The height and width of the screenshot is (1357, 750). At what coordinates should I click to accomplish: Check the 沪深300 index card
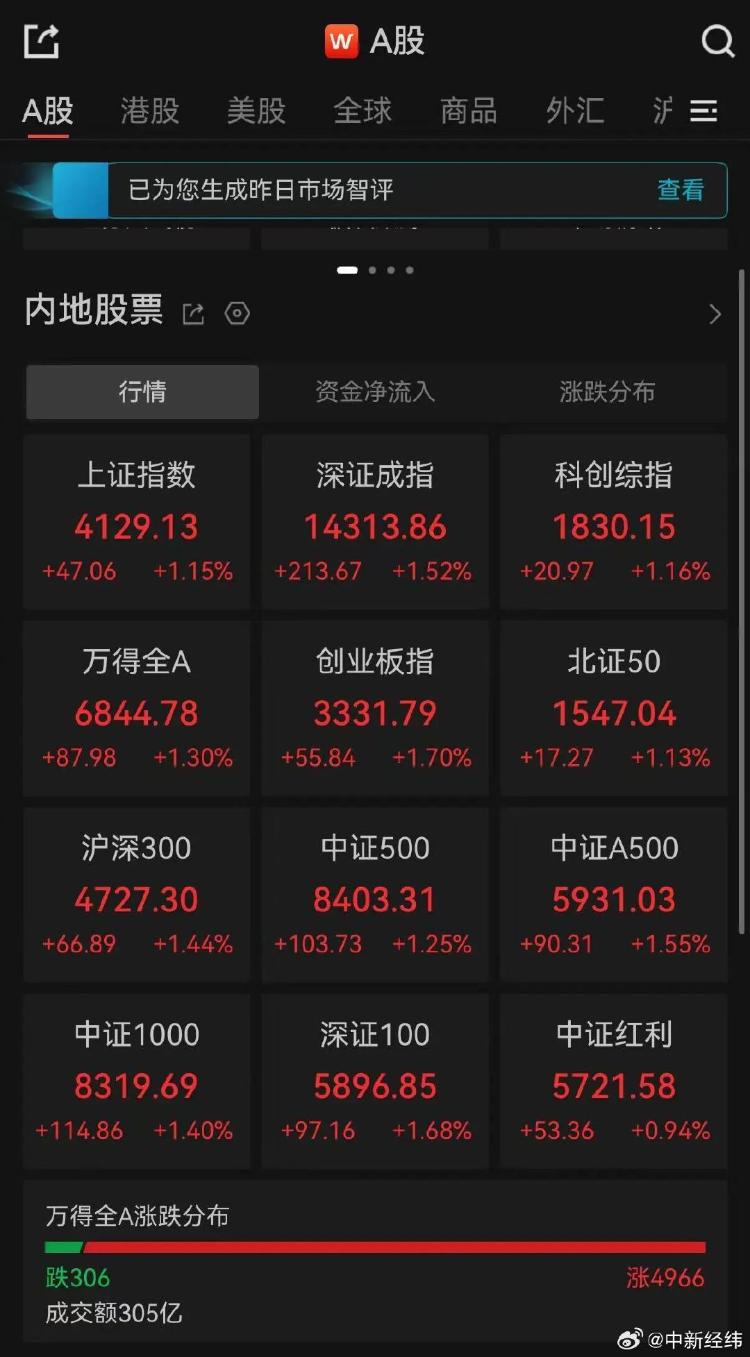[137, 894]
